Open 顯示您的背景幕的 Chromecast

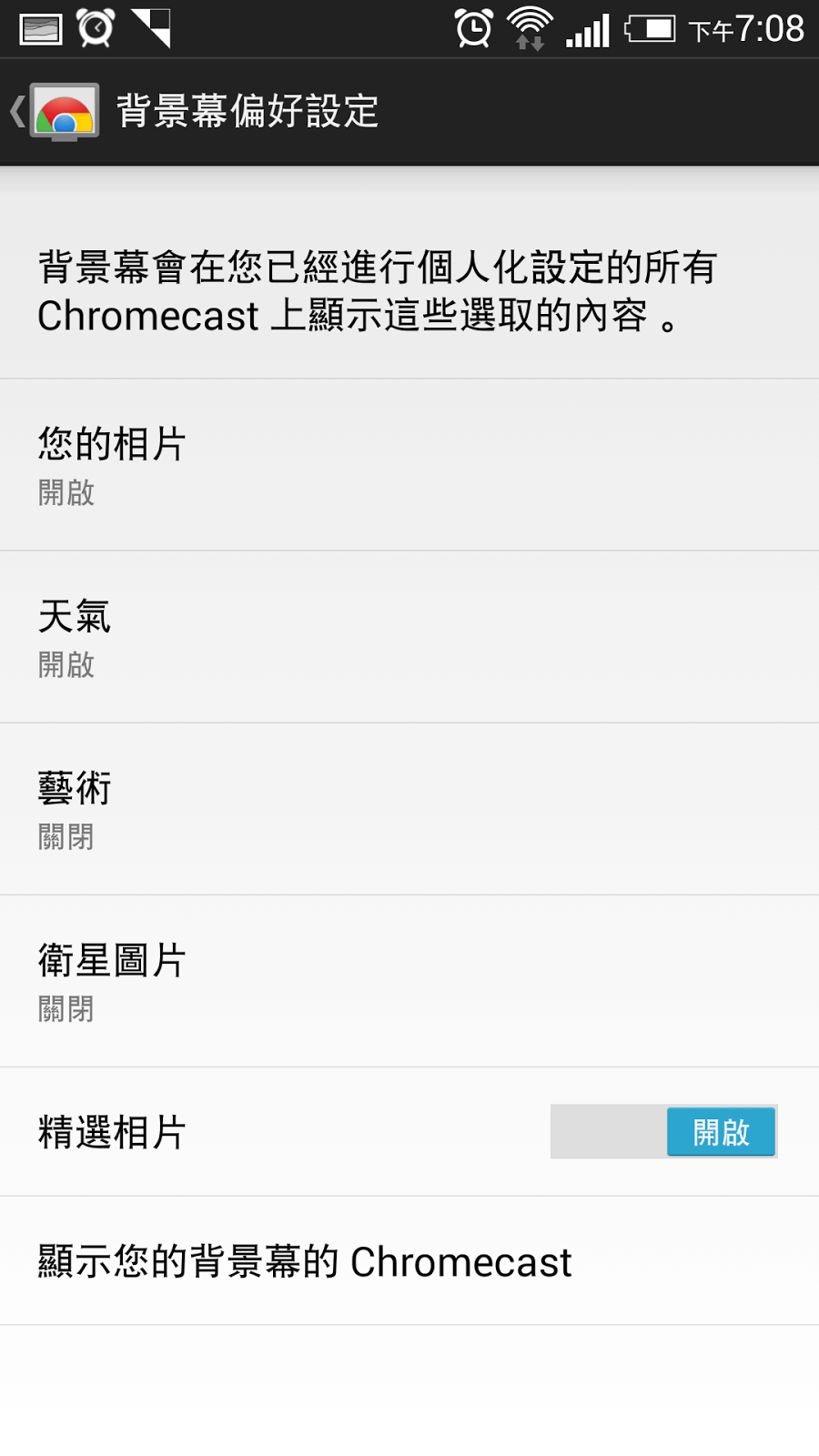[x=409, y=1261]
